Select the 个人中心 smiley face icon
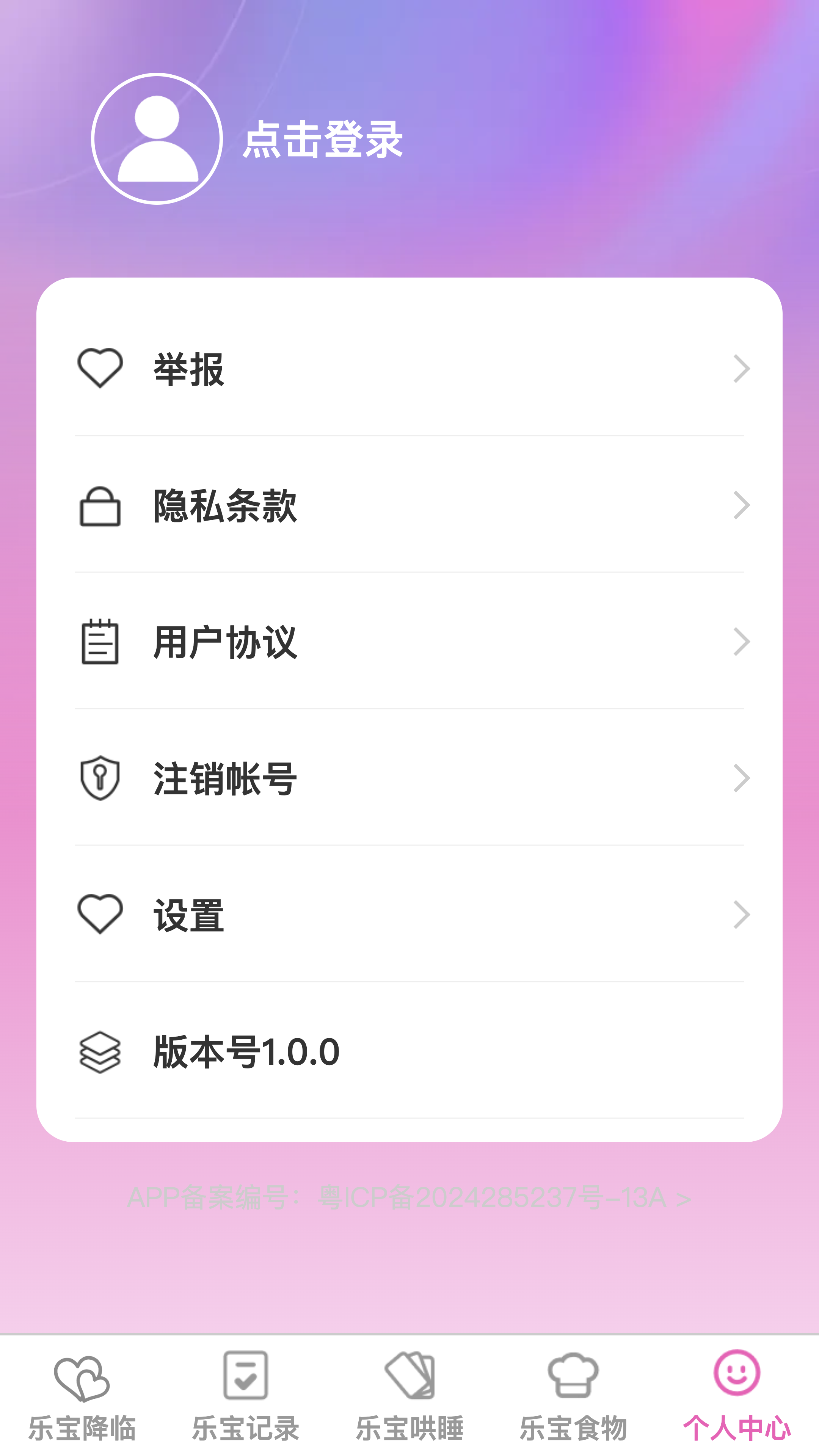The image size is (819, 1456). coord(737,1374)
